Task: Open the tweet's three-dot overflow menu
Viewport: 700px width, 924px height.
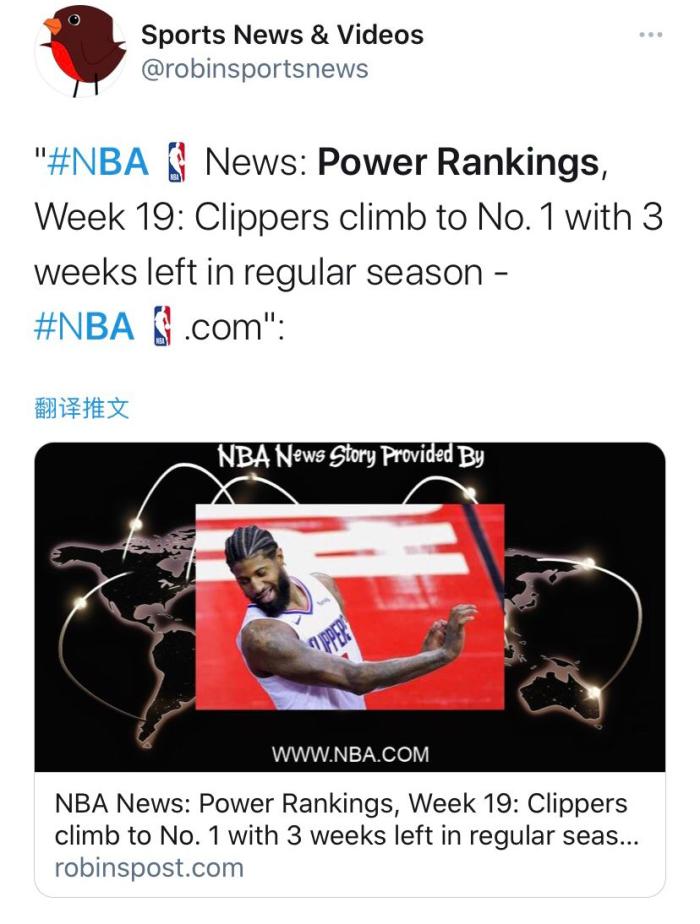Action: (650, 36)
